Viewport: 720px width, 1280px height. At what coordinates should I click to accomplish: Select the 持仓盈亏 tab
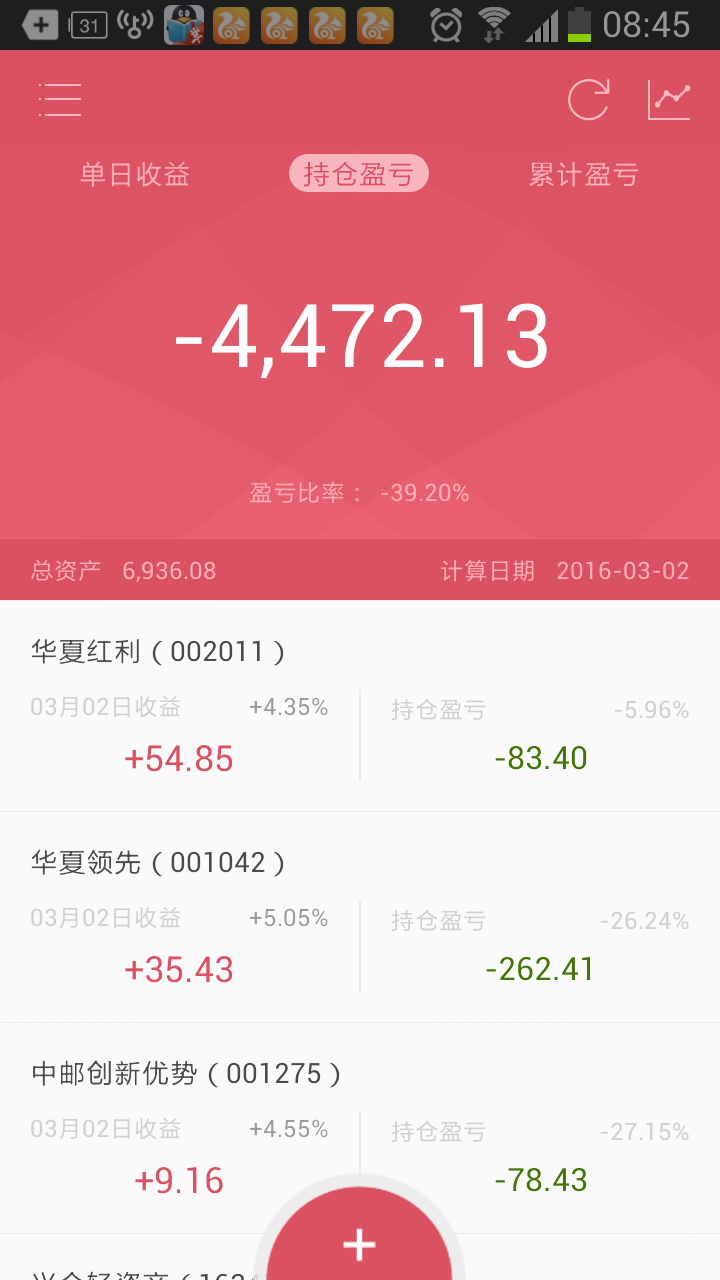coord(358,173)
